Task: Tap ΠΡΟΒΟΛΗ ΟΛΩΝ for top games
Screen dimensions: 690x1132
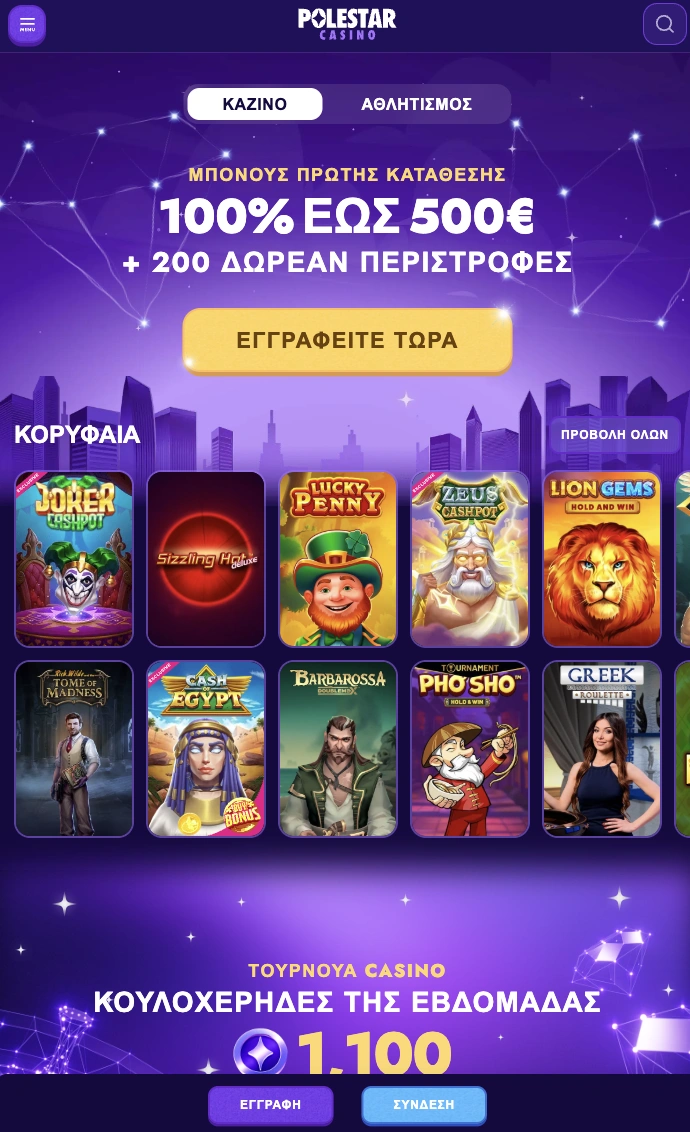Action: 614,435
